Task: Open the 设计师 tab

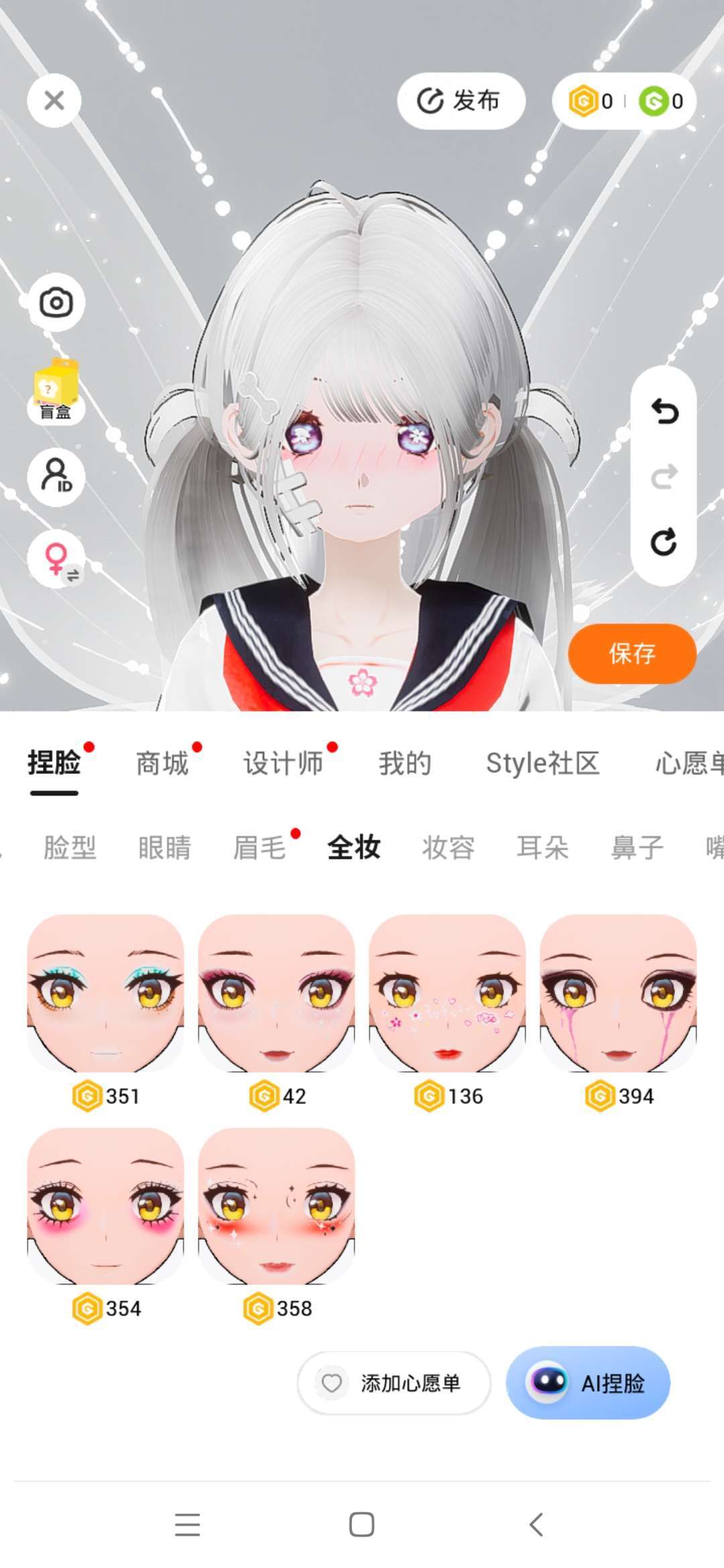Action: tap(283, 763)
